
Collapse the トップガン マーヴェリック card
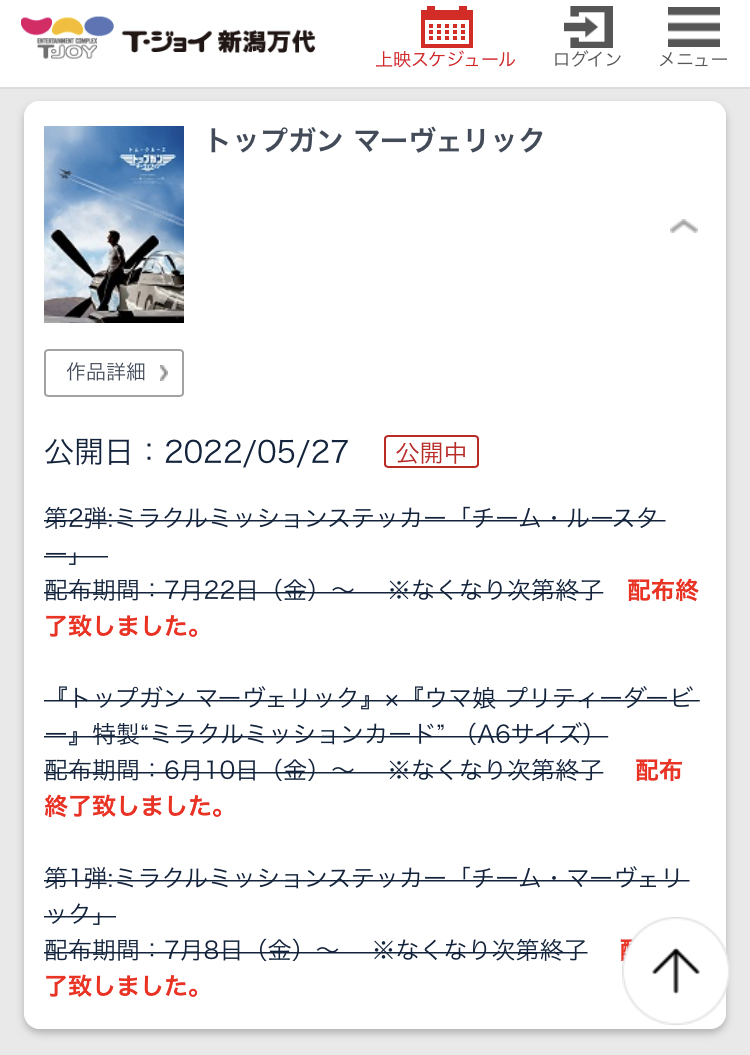[684, 226]
